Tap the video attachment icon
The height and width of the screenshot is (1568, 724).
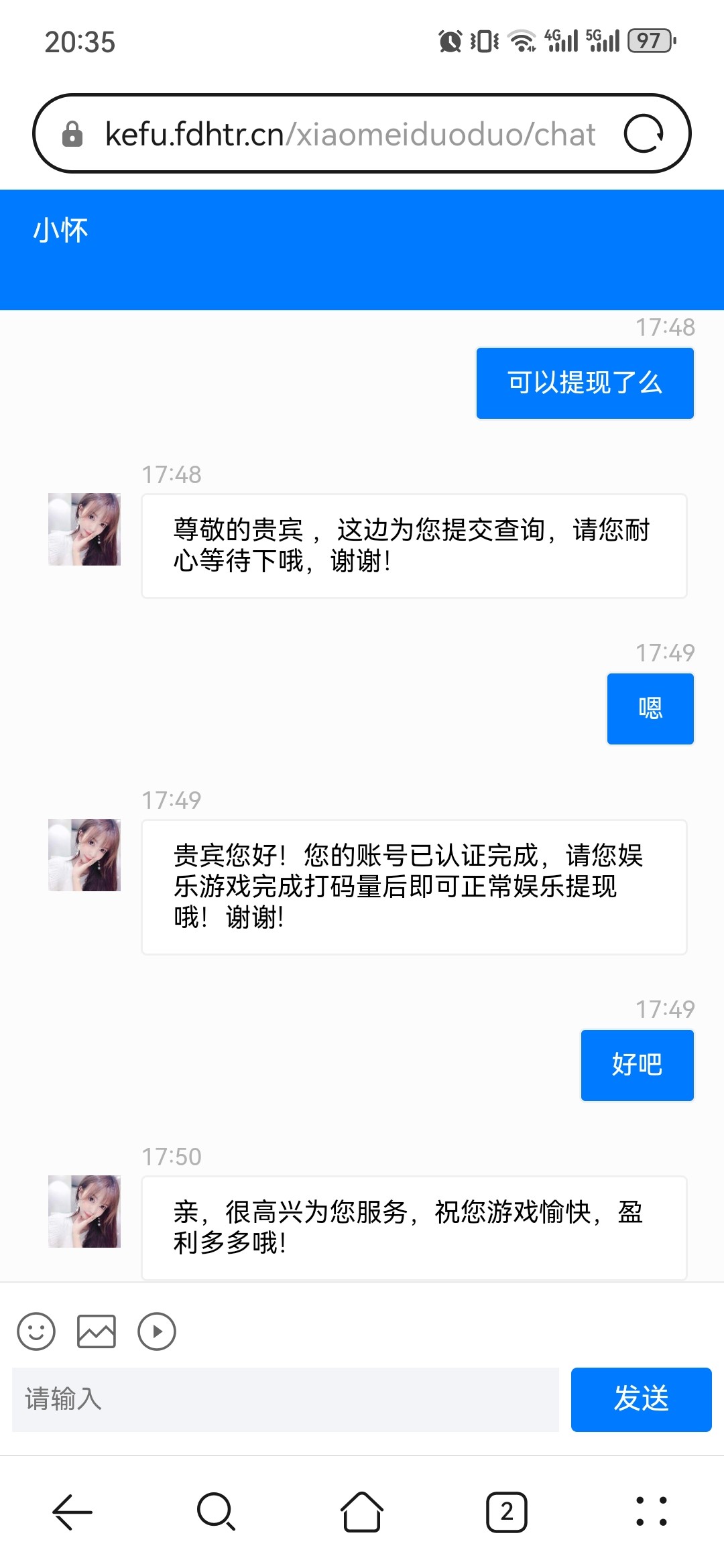pyautogui.click(x=157, y=1331)
